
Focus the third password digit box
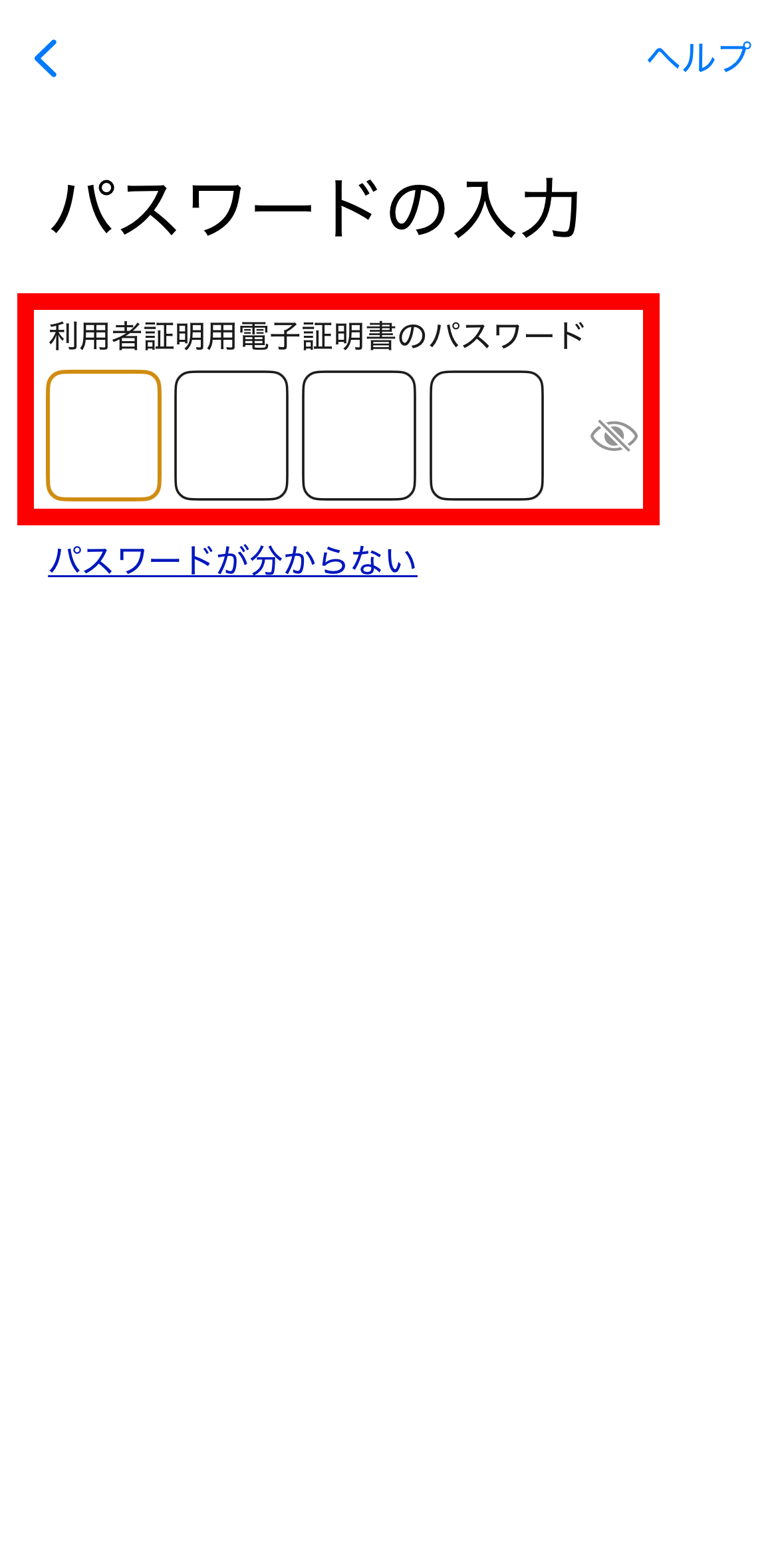[359, 436]
